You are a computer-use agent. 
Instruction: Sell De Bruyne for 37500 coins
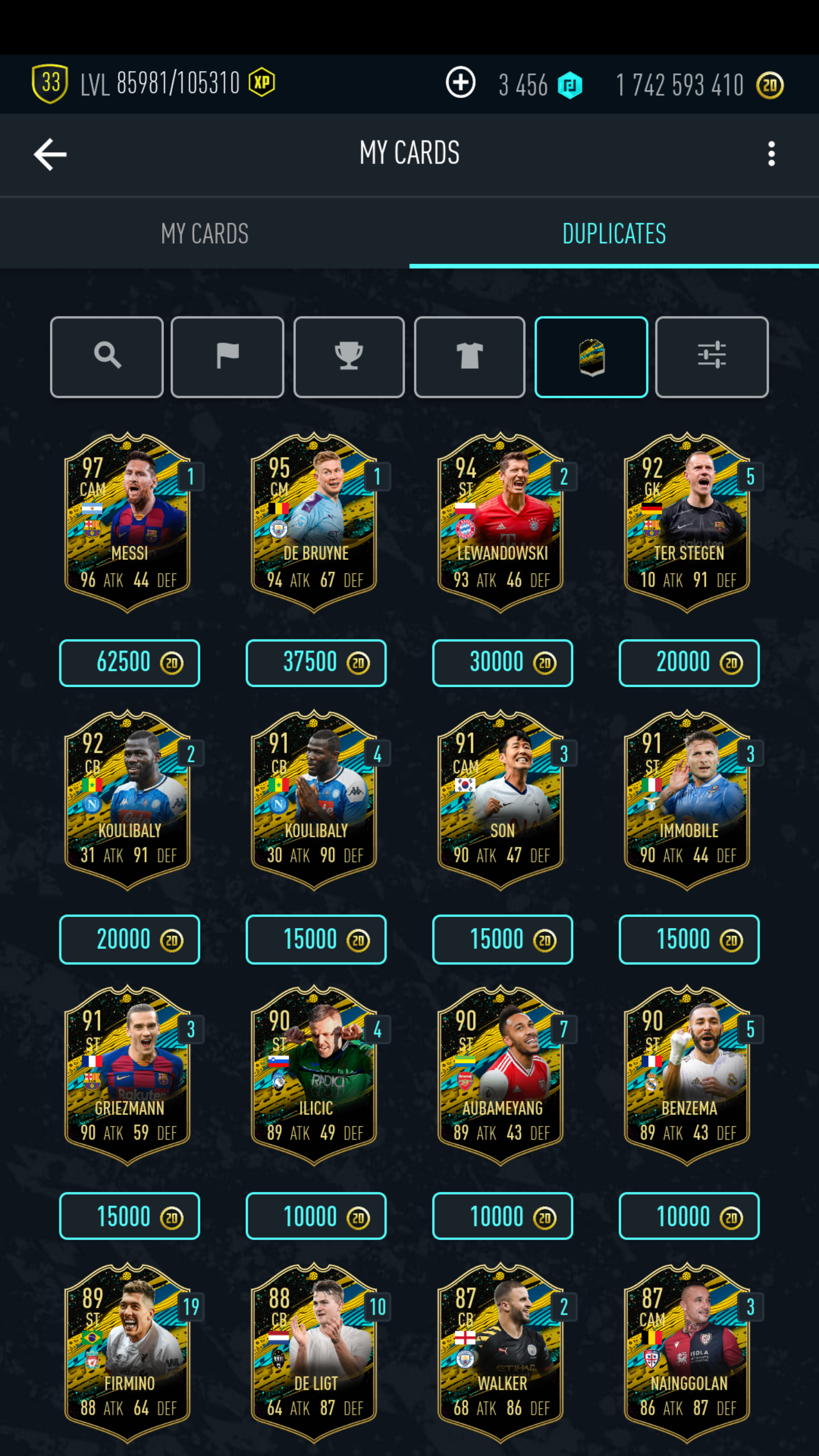point(316,663)
